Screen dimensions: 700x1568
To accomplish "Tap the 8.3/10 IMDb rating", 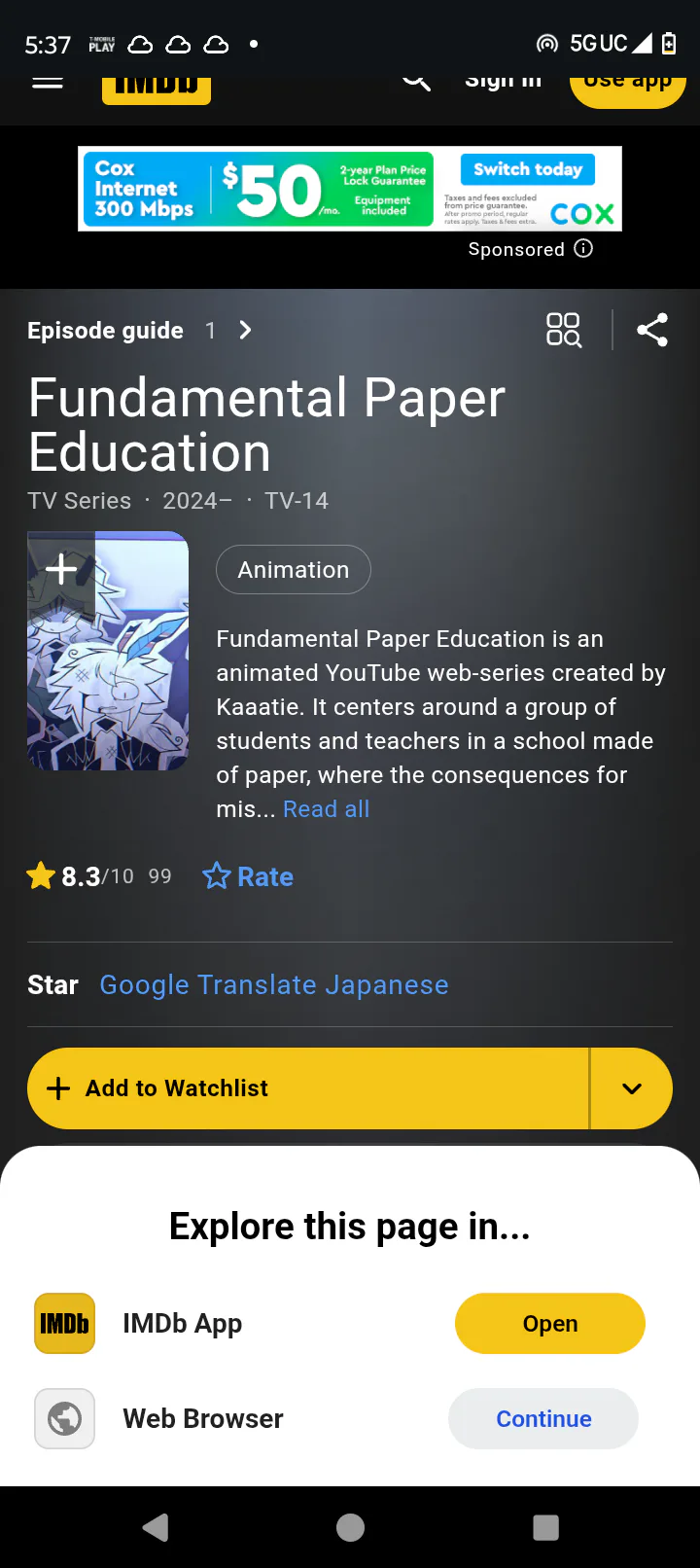I will pos(98,876).
